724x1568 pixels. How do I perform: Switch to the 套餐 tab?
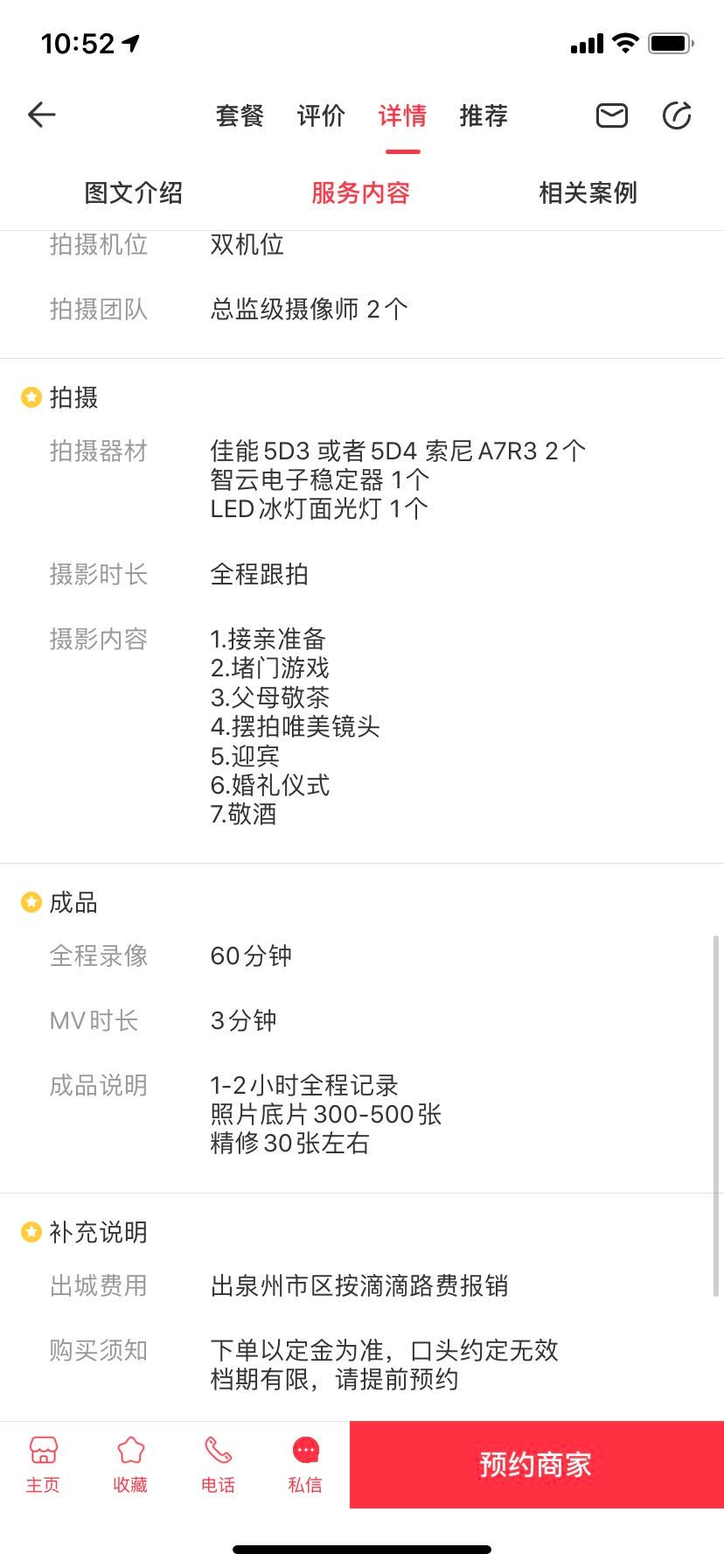(240, 115)
